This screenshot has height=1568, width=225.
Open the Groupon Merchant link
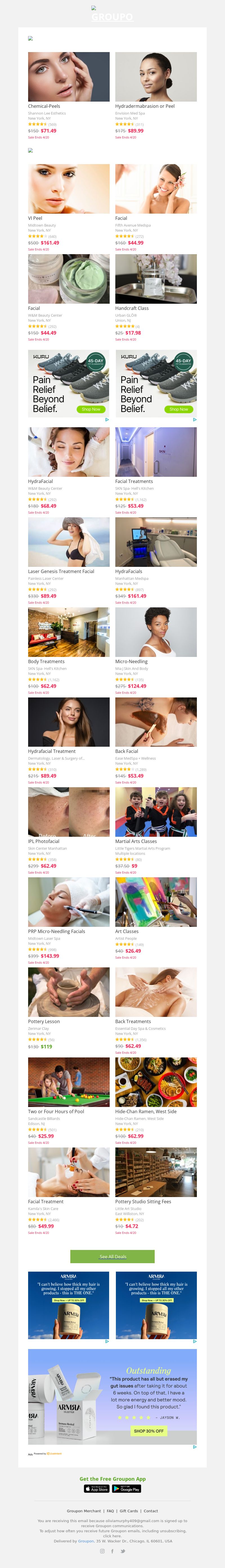[84, 1511]
